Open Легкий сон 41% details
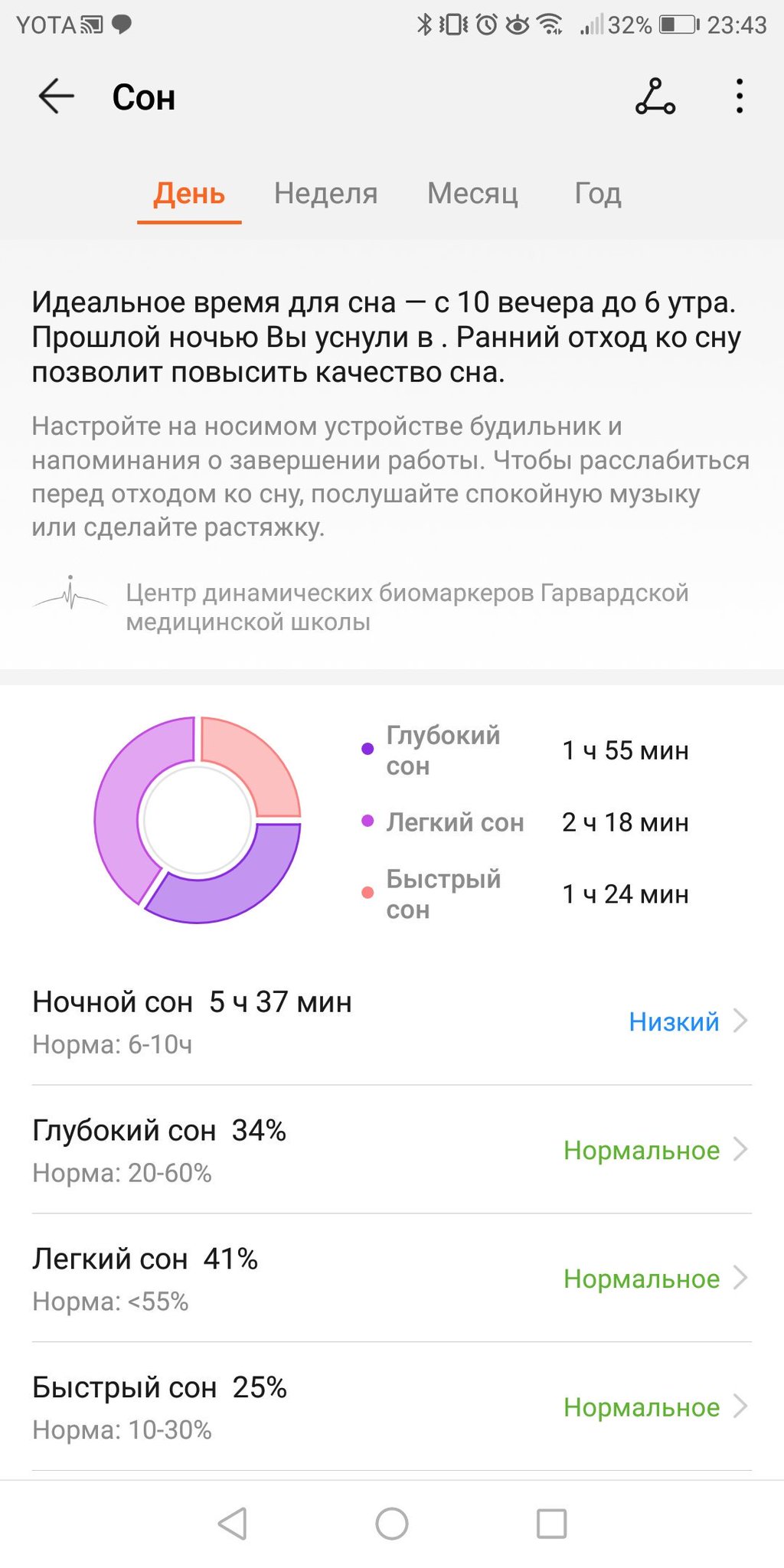The height and width of the screenshot is (1568, 784). (x=391, y=1279)
